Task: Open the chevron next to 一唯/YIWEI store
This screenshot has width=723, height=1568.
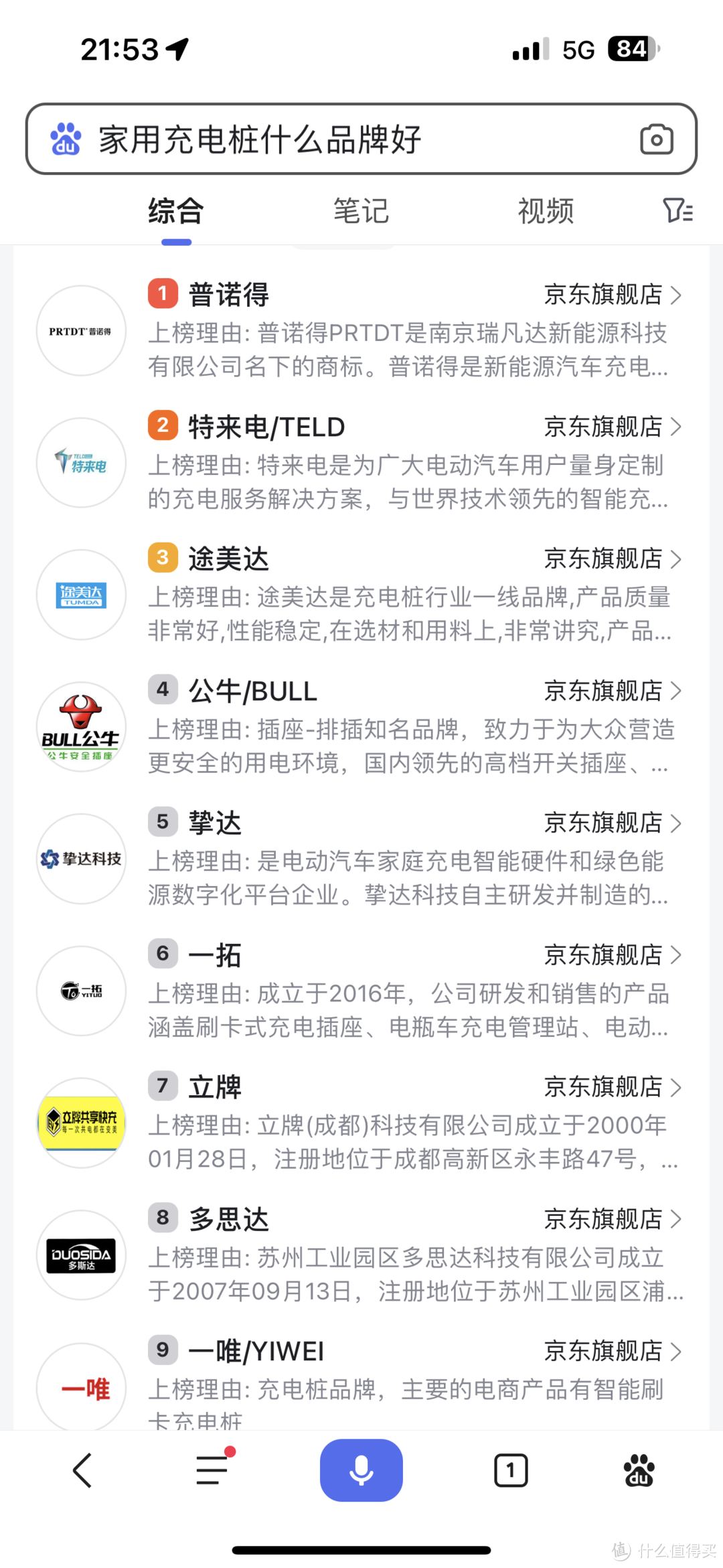Action: click(676, 1352)
